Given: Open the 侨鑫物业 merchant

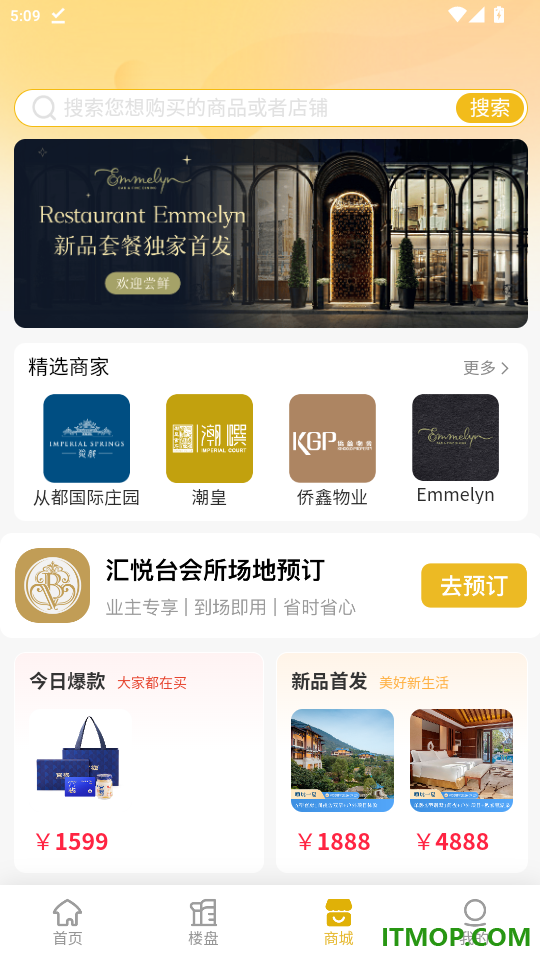Looking at the screenshot, I should click(332, 451).
